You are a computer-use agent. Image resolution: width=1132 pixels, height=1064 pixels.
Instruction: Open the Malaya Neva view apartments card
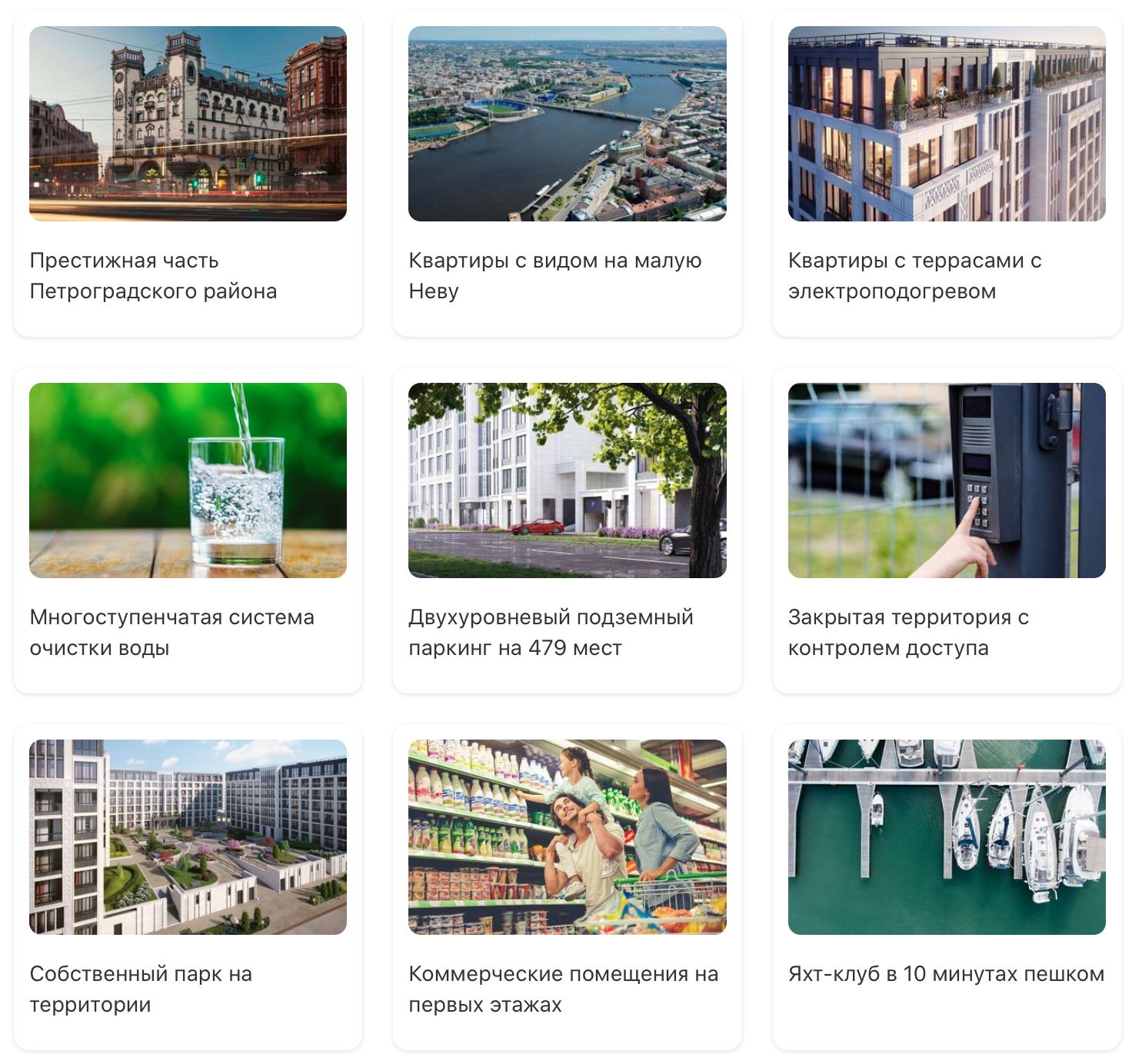[x=567, y=174]
